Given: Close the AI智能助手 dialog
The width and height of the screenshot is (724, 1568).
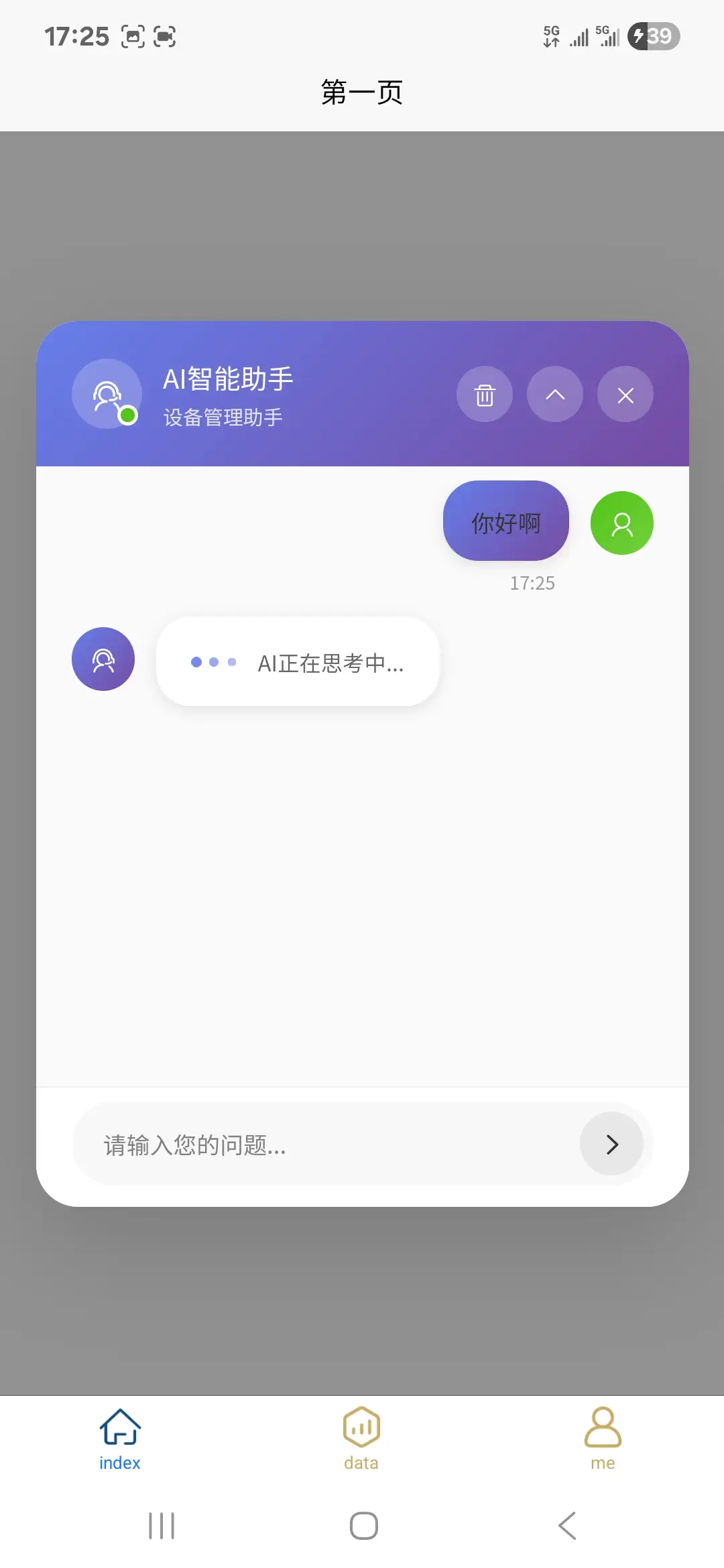Looking at the screenshot, I should click(x=625, y=395).
